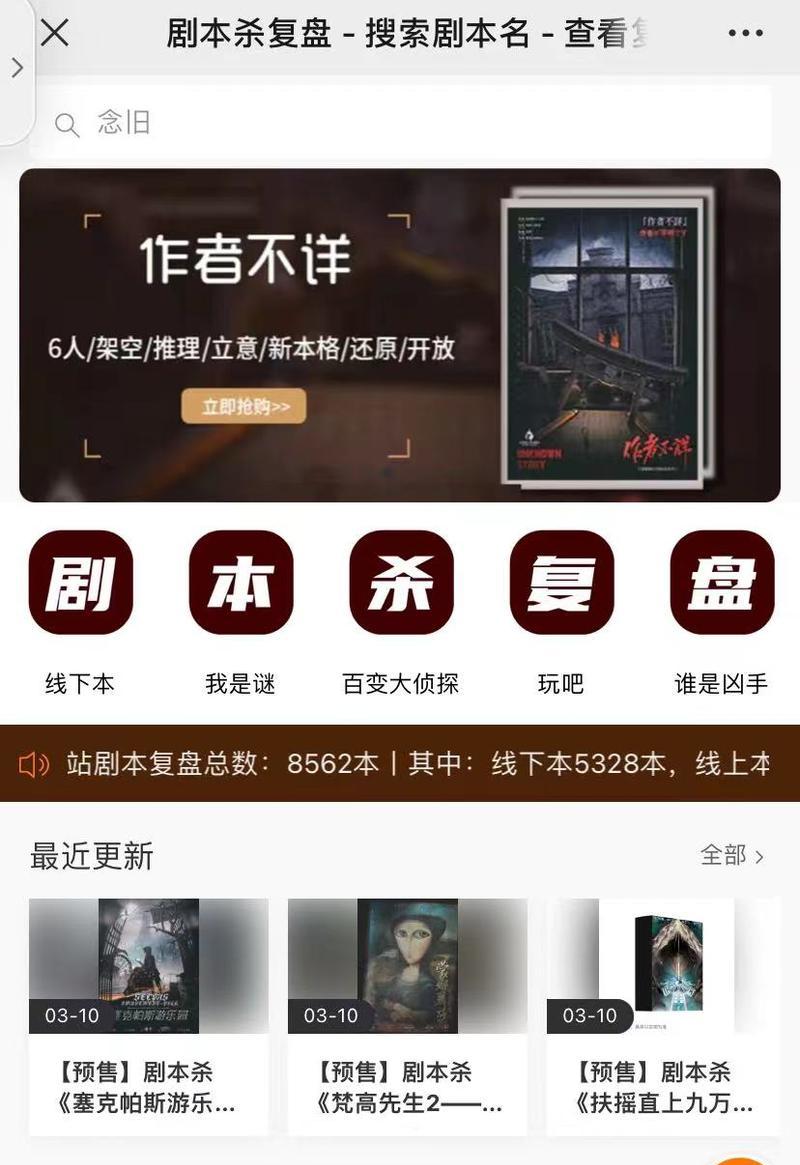Tap the 念旧 search field

click(400, 123)
